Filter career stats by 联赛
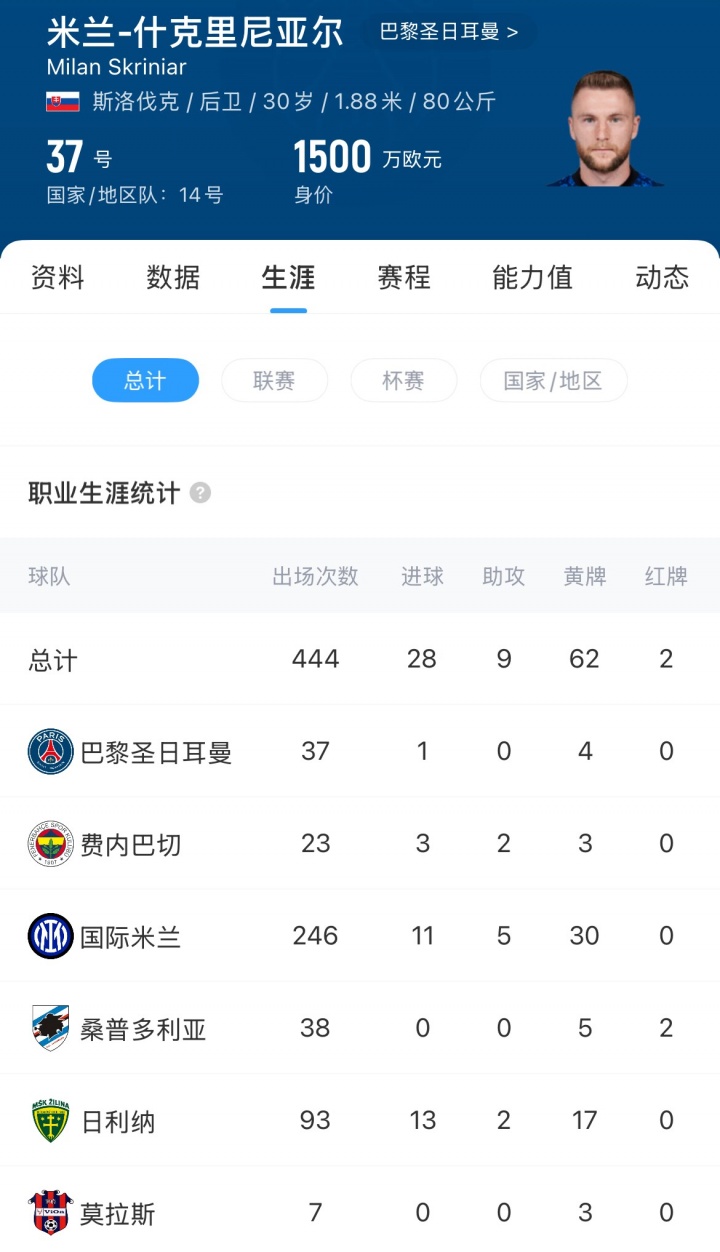Image resolution: width=720 pixels, height=1252 pixels. click(x=274, y=380)
